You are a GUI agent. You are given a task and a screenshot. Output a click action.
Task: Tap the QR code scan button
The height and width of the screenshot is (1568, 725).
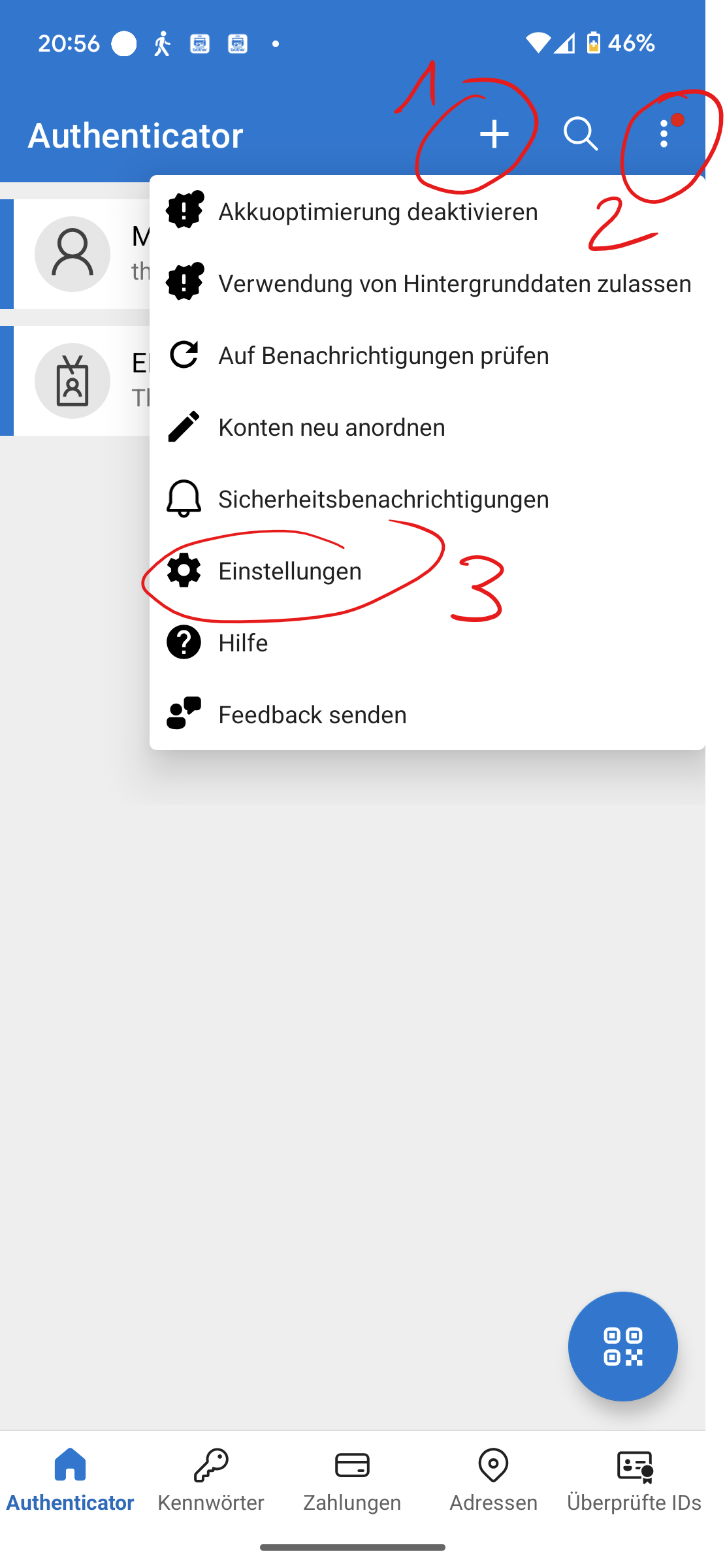pos(622,1347)
